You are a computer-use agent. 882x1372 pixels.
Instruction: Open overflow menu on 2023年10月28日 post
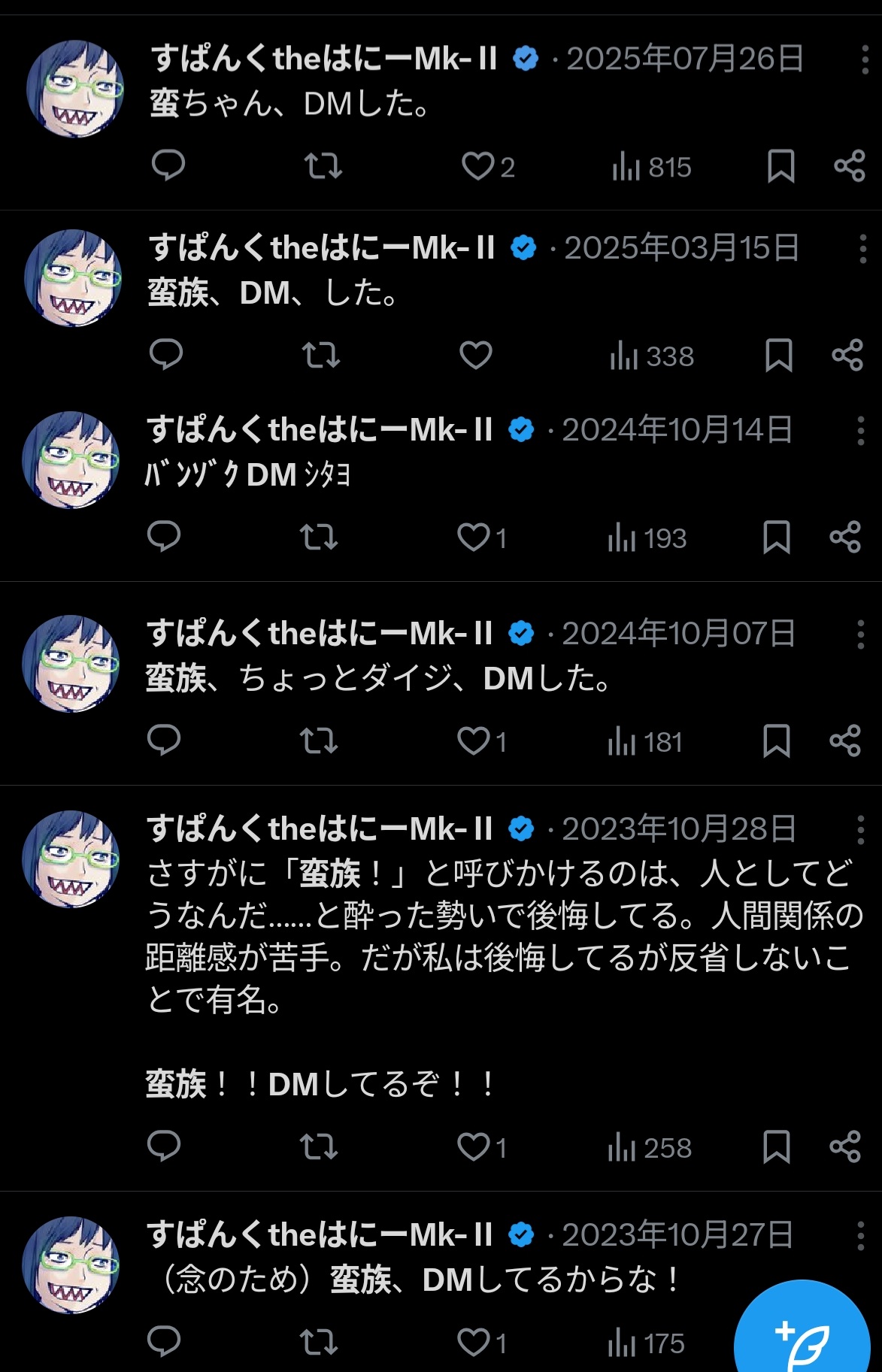(861, 830)
